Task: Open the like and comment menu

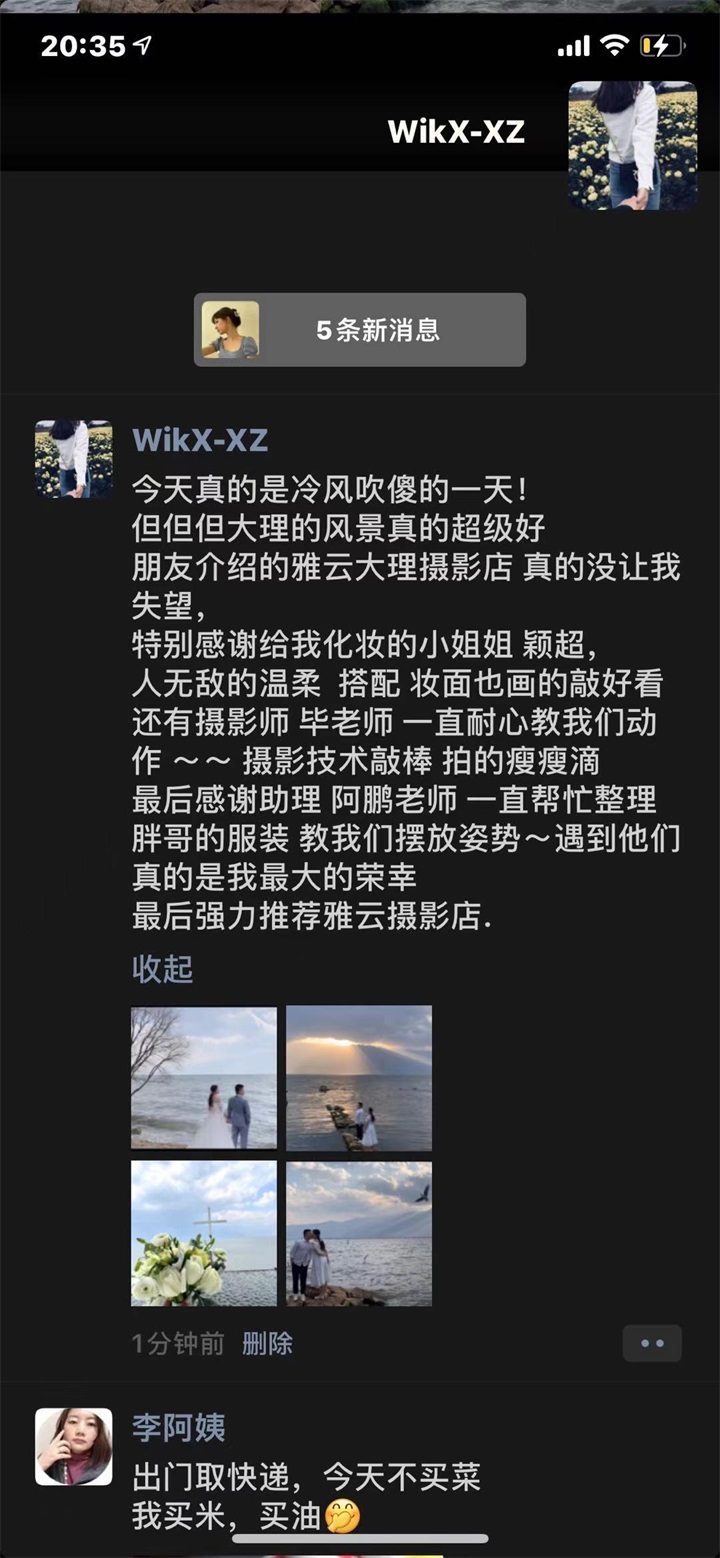Action: [652, 1343]
